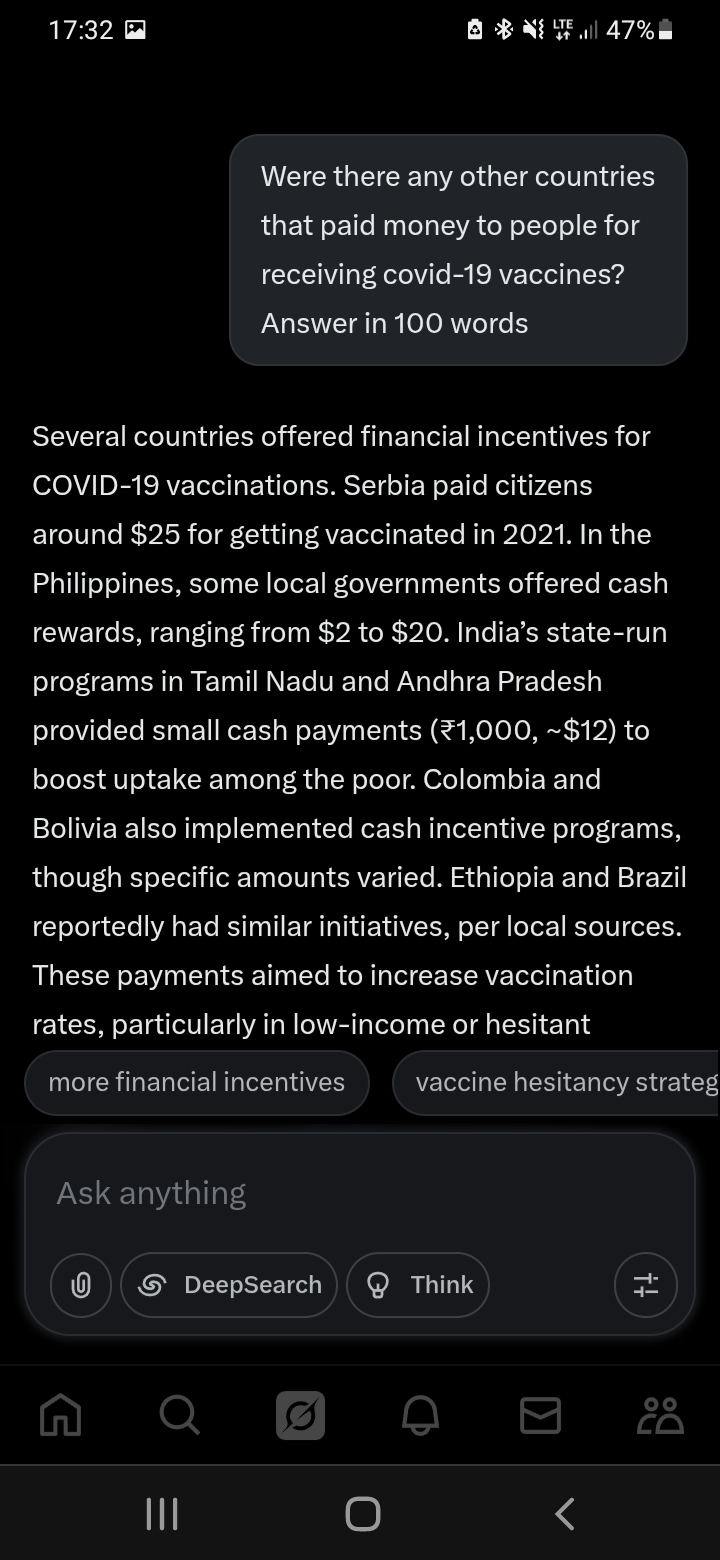Open the Messages envelope tab
This screenshot has width=720, height=1560.
pos(540,1415)
